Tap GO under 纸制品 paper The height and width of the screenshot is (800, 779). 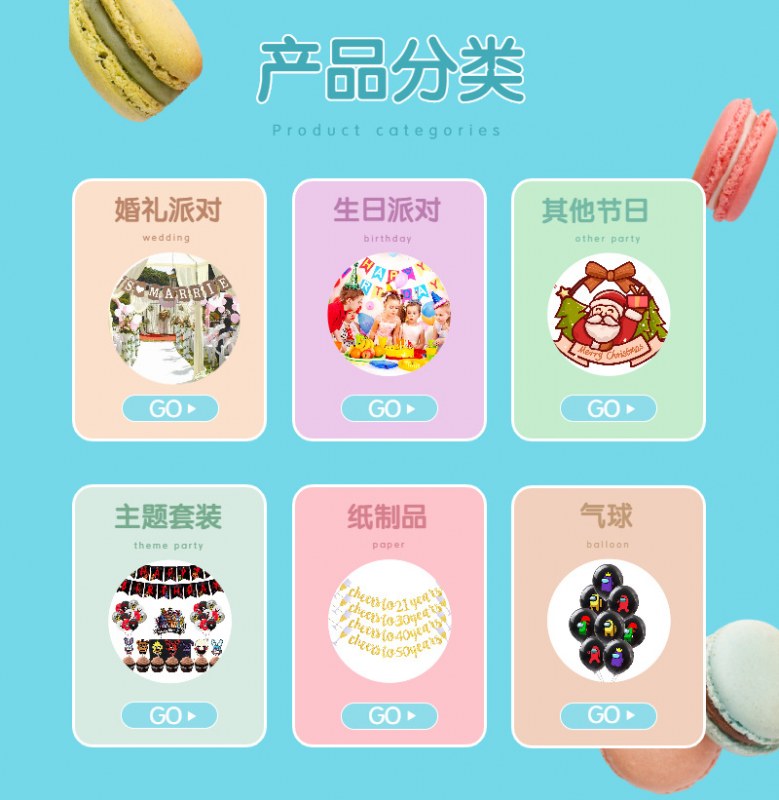389,715
